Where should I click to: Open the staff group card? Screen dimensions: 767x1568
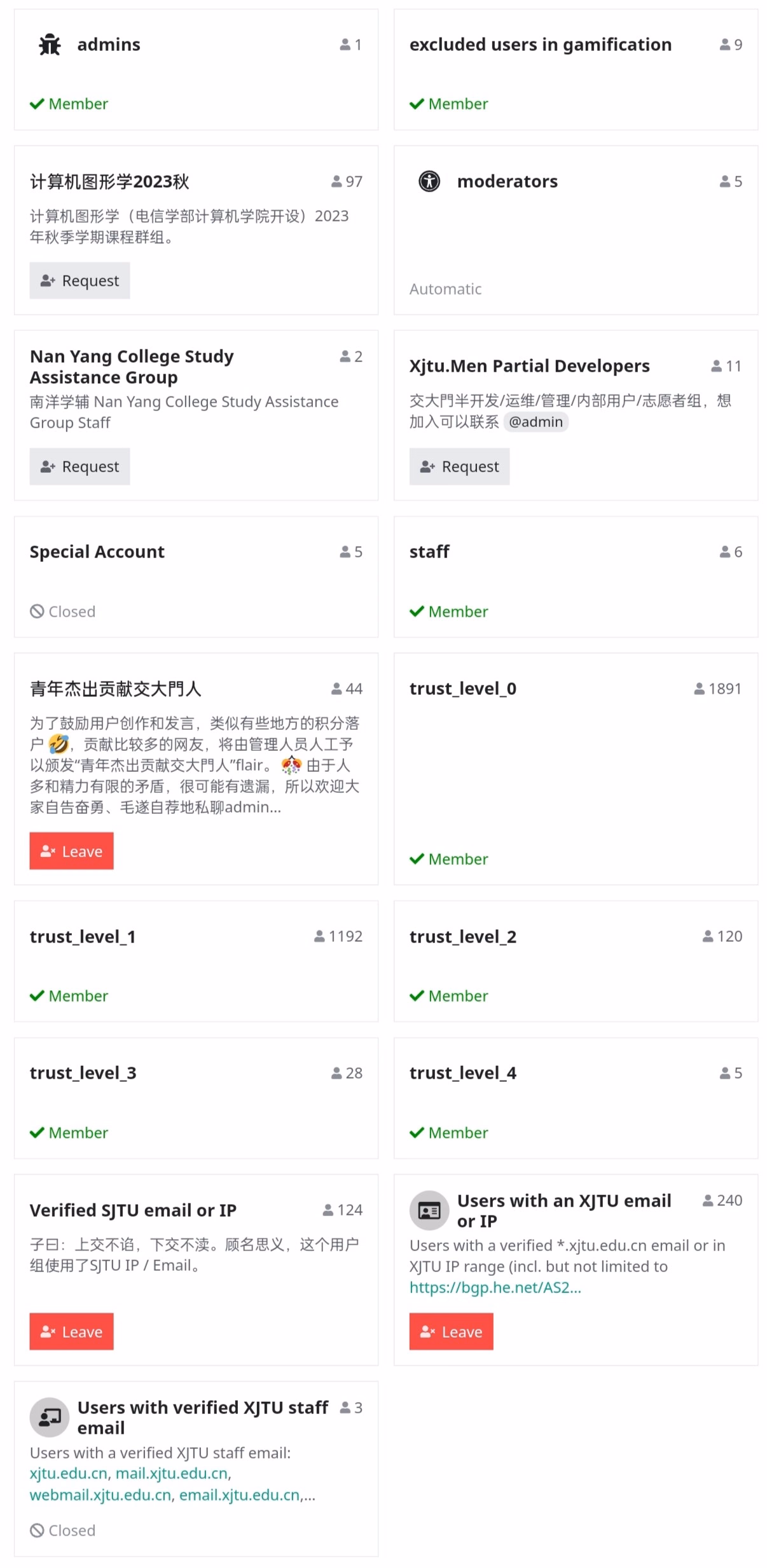tap(576, 577)
